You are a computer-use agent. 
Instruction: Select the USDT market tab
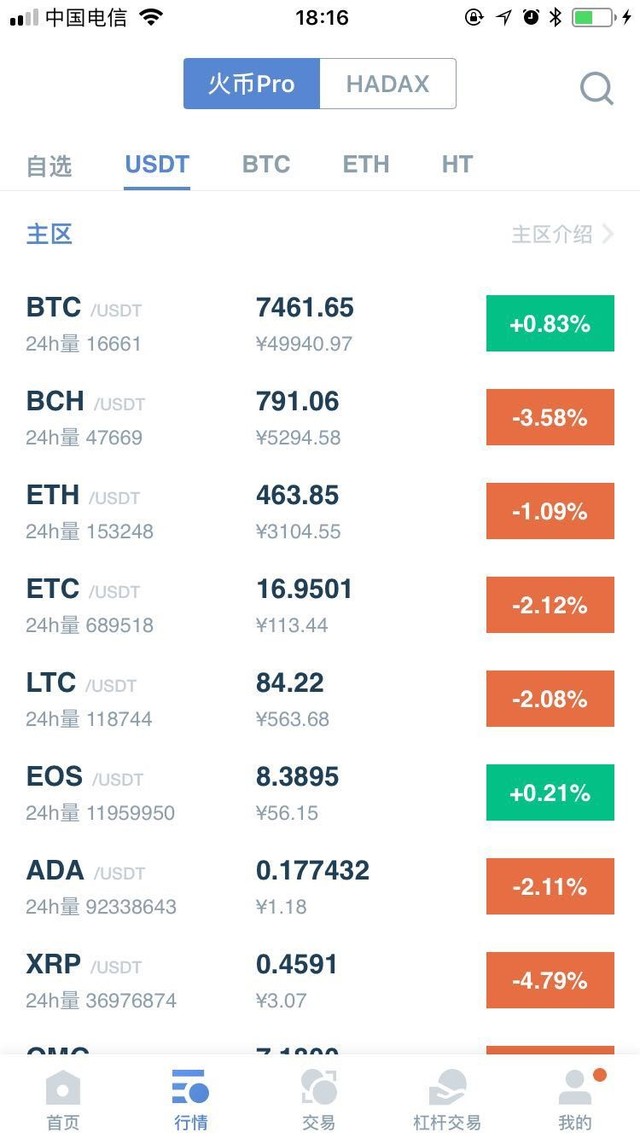[x=157, y=165]
